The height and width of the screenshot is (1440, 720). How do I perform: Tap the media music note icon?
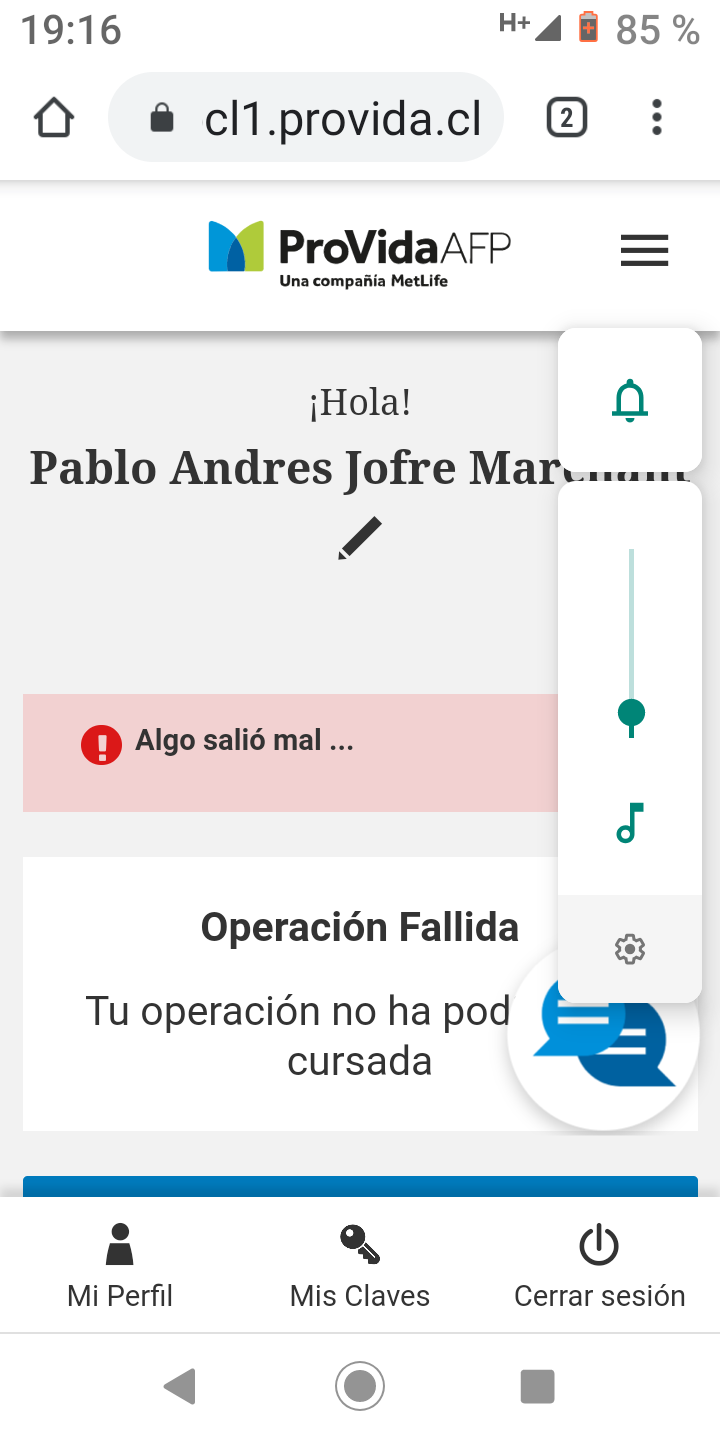[630, 823]
